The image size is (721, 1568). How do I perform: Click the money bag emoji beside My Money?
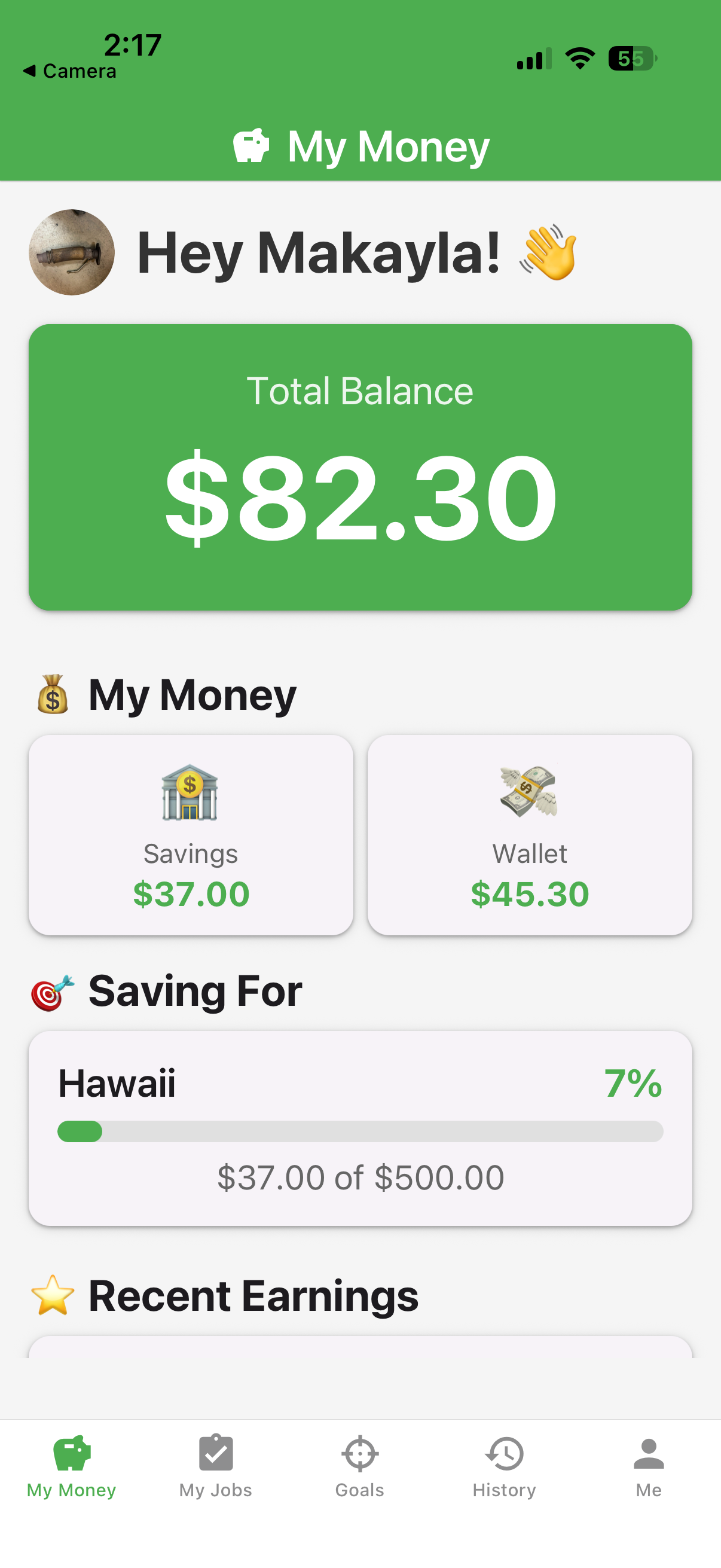[51, 695]
